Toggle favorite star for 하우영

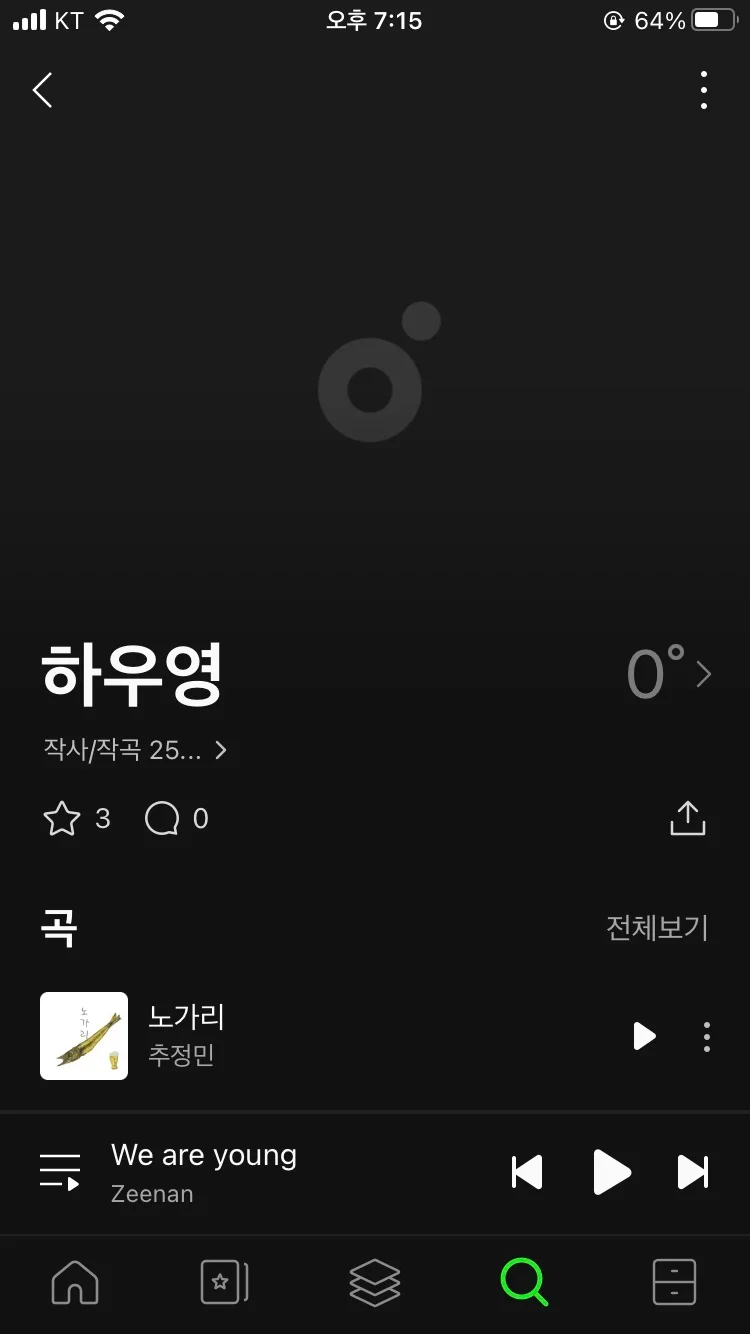click(62, 818)
